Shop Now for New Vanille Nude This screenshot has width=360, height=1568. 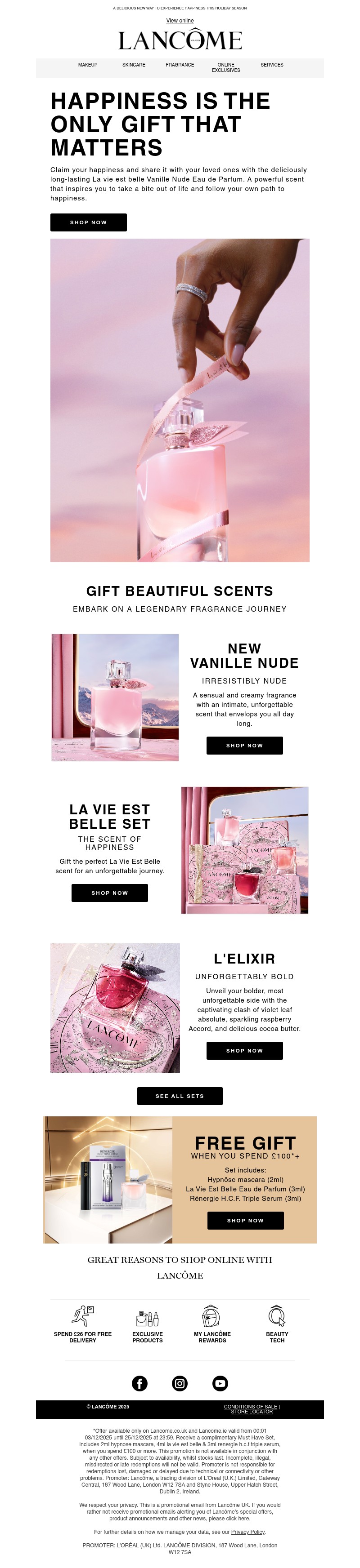[244, 745]
